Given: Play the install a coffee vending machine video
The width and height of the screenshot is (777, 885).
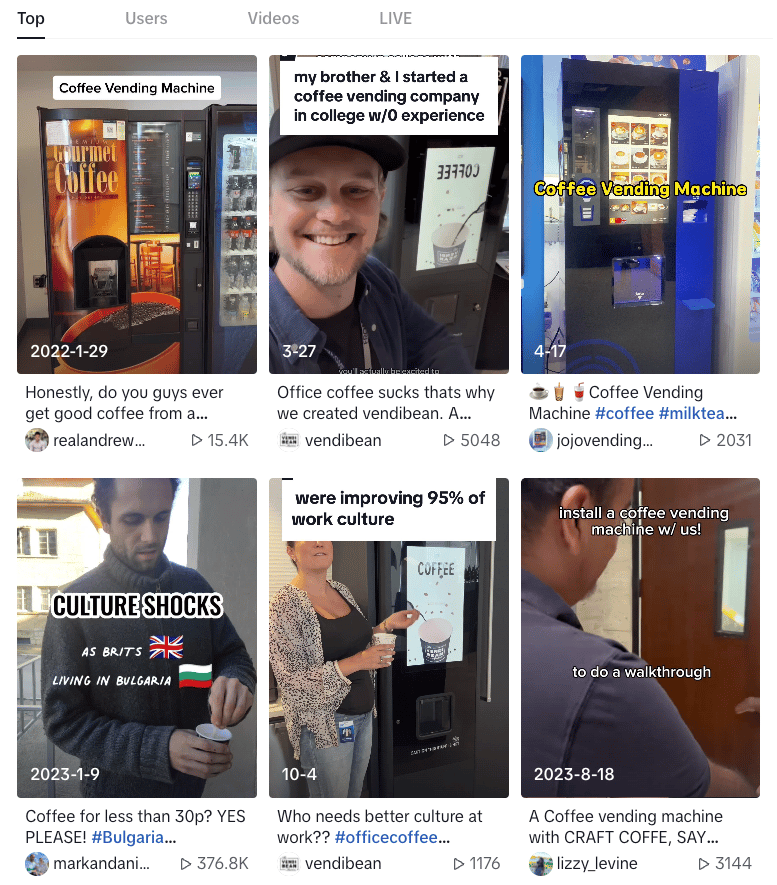Looking at the screenshot, I should pos(640,637).
